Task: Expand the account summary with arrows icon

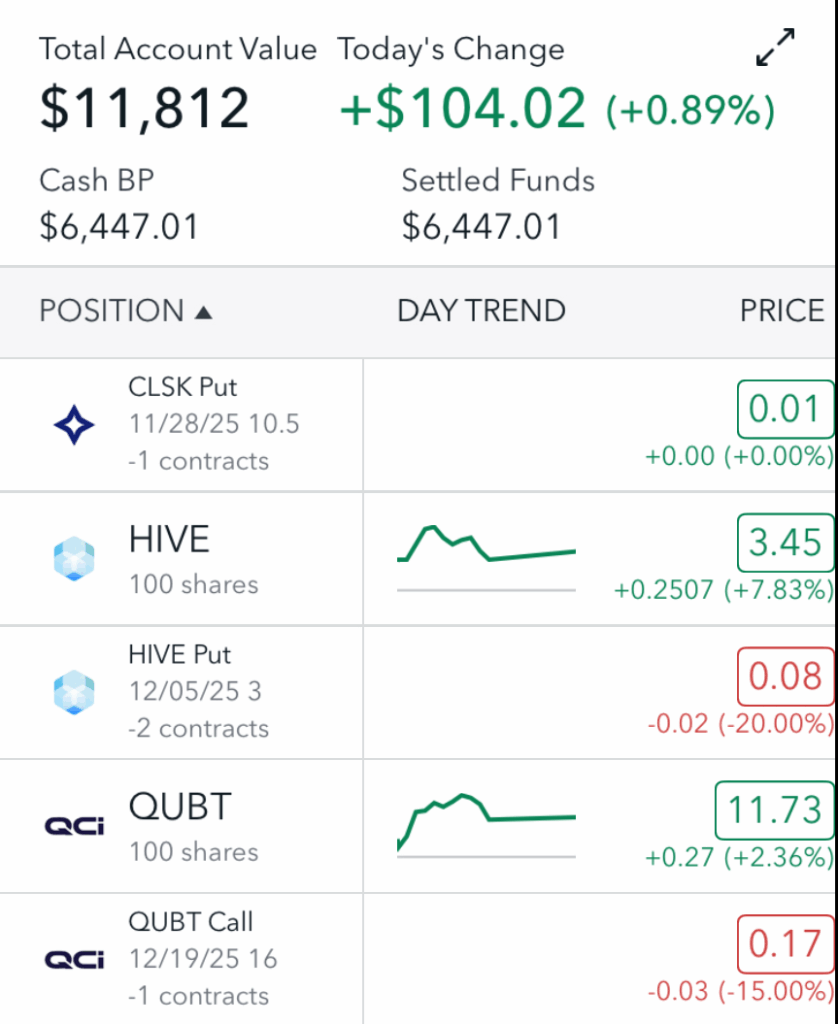Action: 775,48
